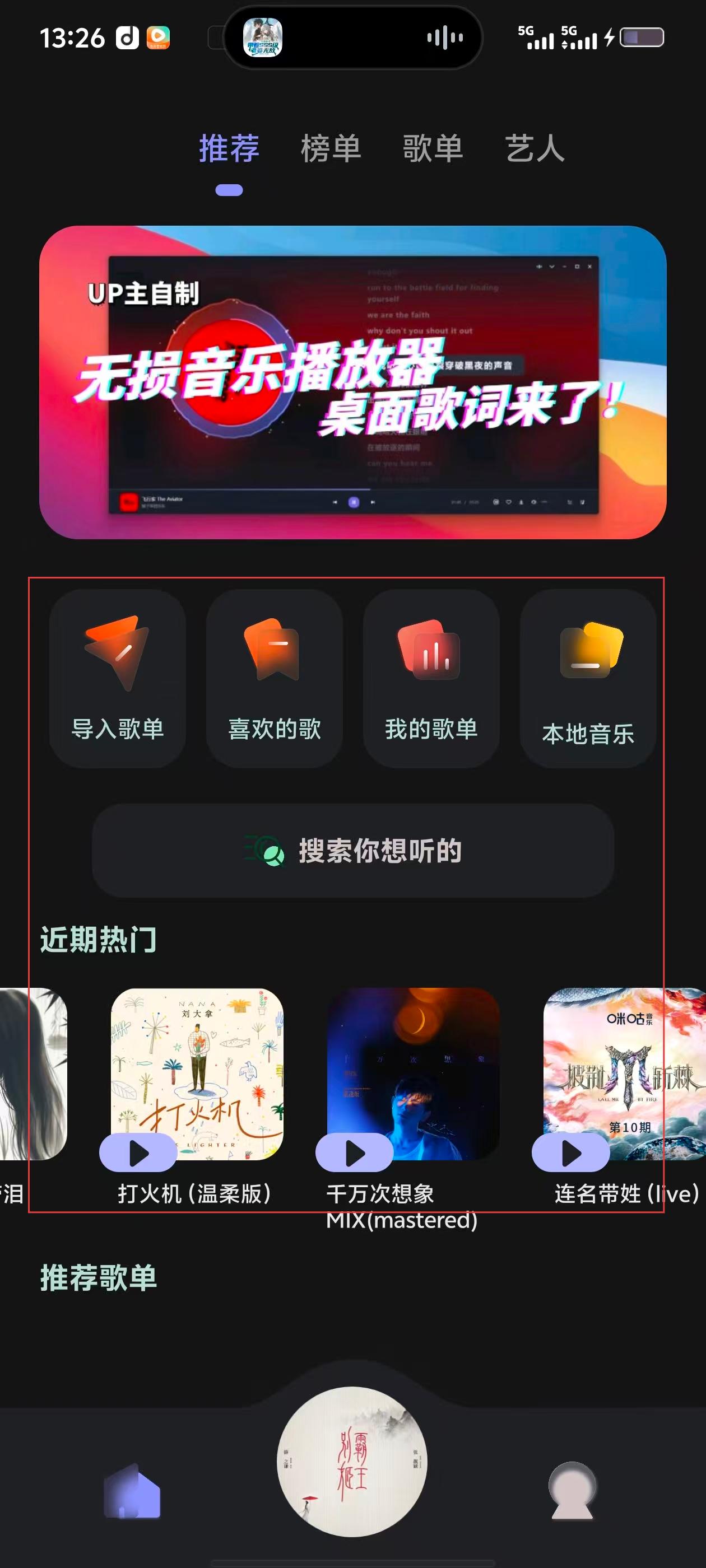Open the 打火机 album cover
Viewport: 706px width, 1568px height.
click(x=197, y=1062)
